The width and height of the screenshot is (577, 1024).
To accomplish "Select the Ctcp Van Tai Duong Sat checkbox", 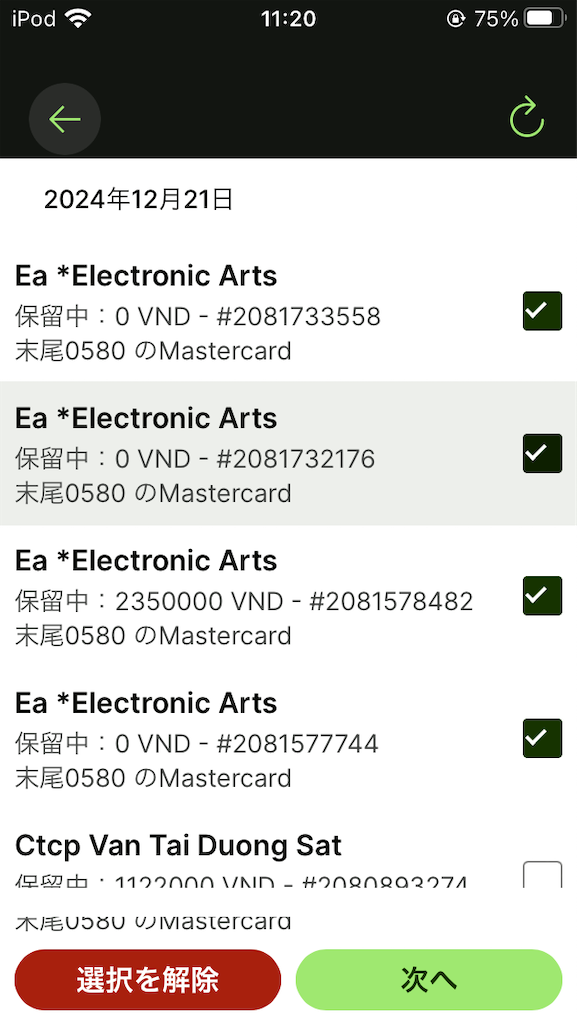I will [x=542, y=875].
